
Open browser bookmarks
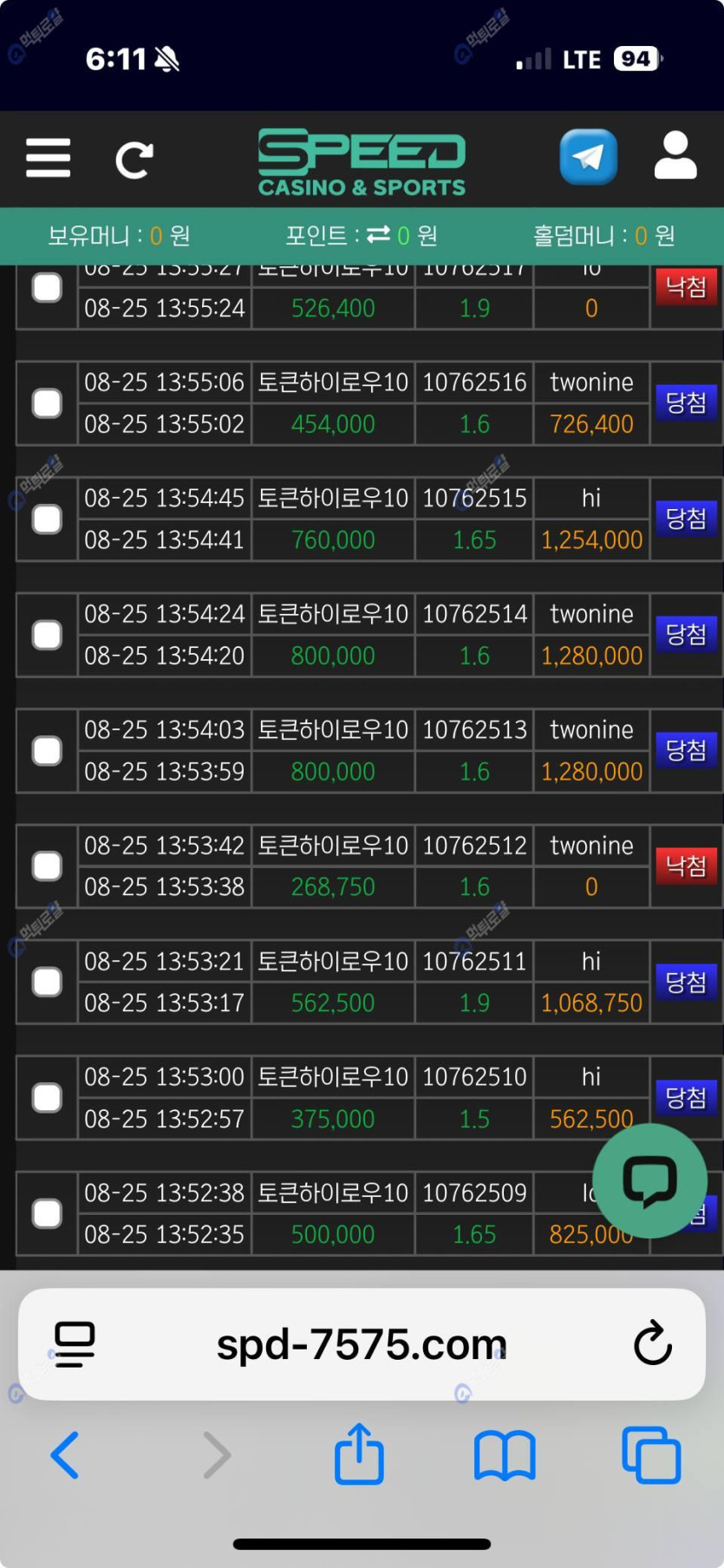click(505, 1454)
